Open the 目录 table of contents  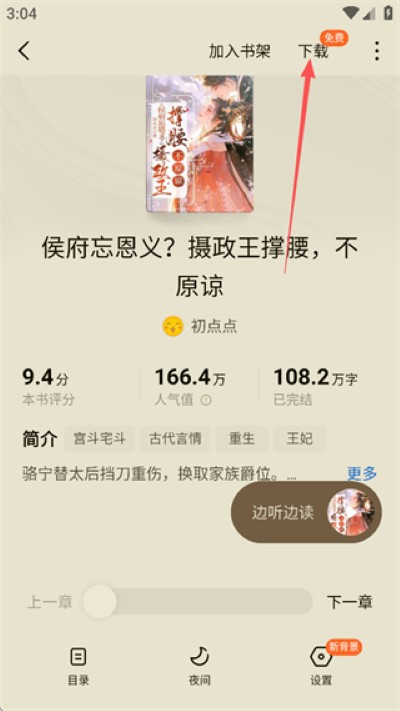point(78,665)
